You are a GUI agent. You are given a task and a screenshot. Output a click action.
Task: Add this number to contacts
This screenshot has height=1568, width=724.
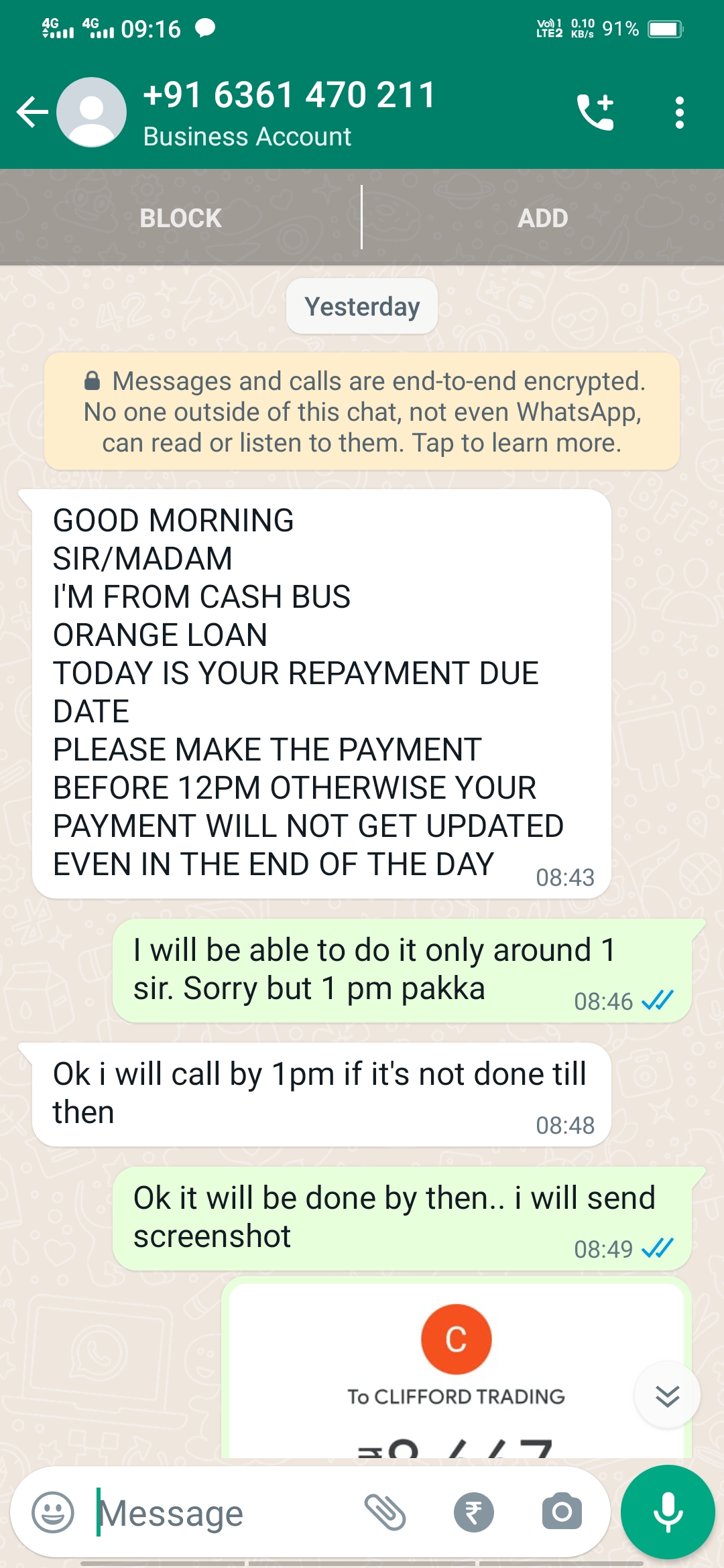pyautogui.click(x=542, y=218)
